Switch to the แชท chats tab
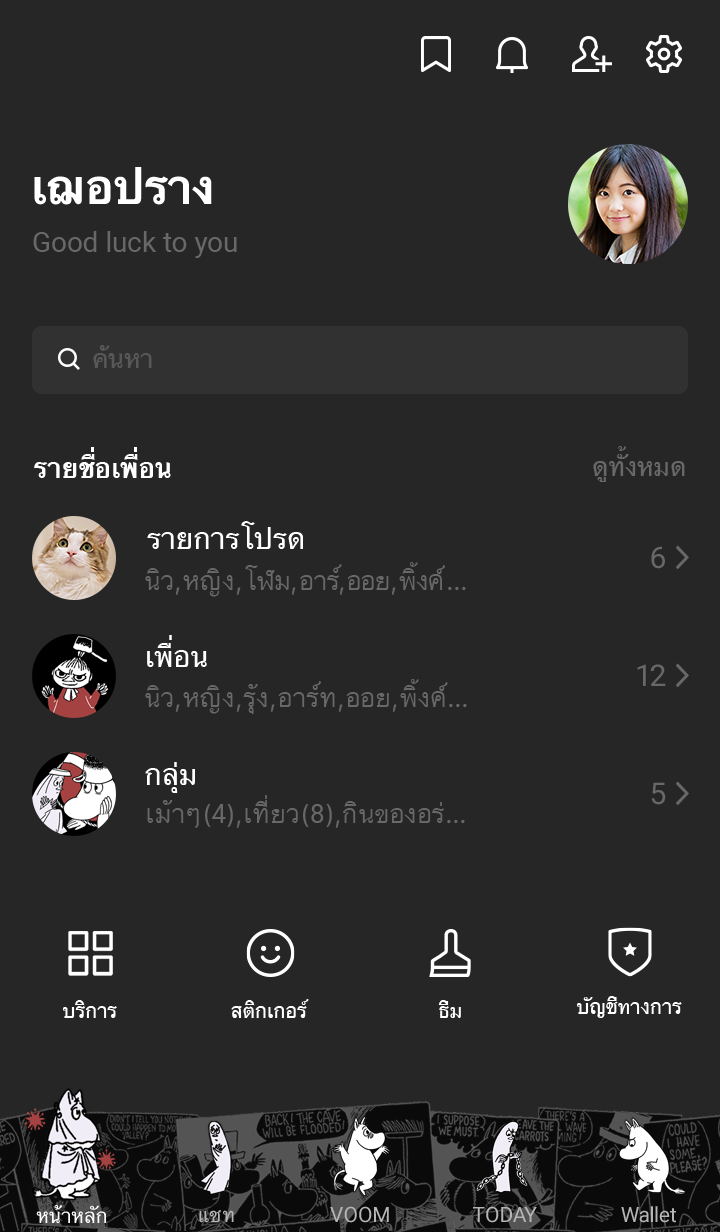720x1232 pixels. [x=216, y=1170]
